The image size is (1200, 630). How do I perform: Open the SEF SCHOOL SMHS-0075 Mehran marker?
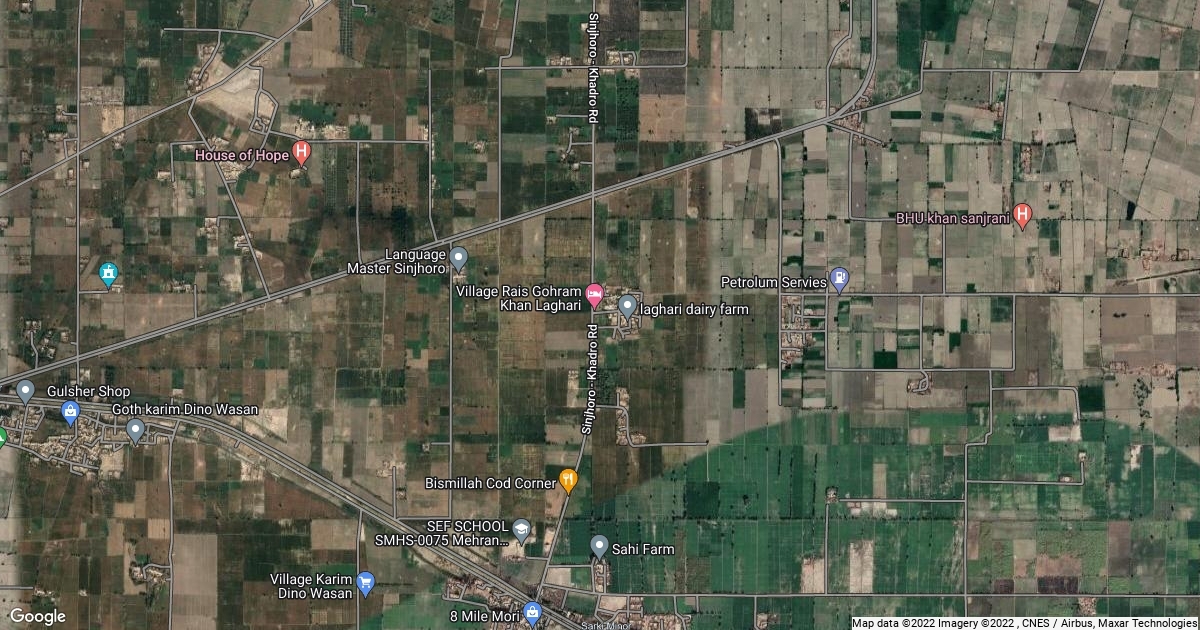click(x=521, y=530)
